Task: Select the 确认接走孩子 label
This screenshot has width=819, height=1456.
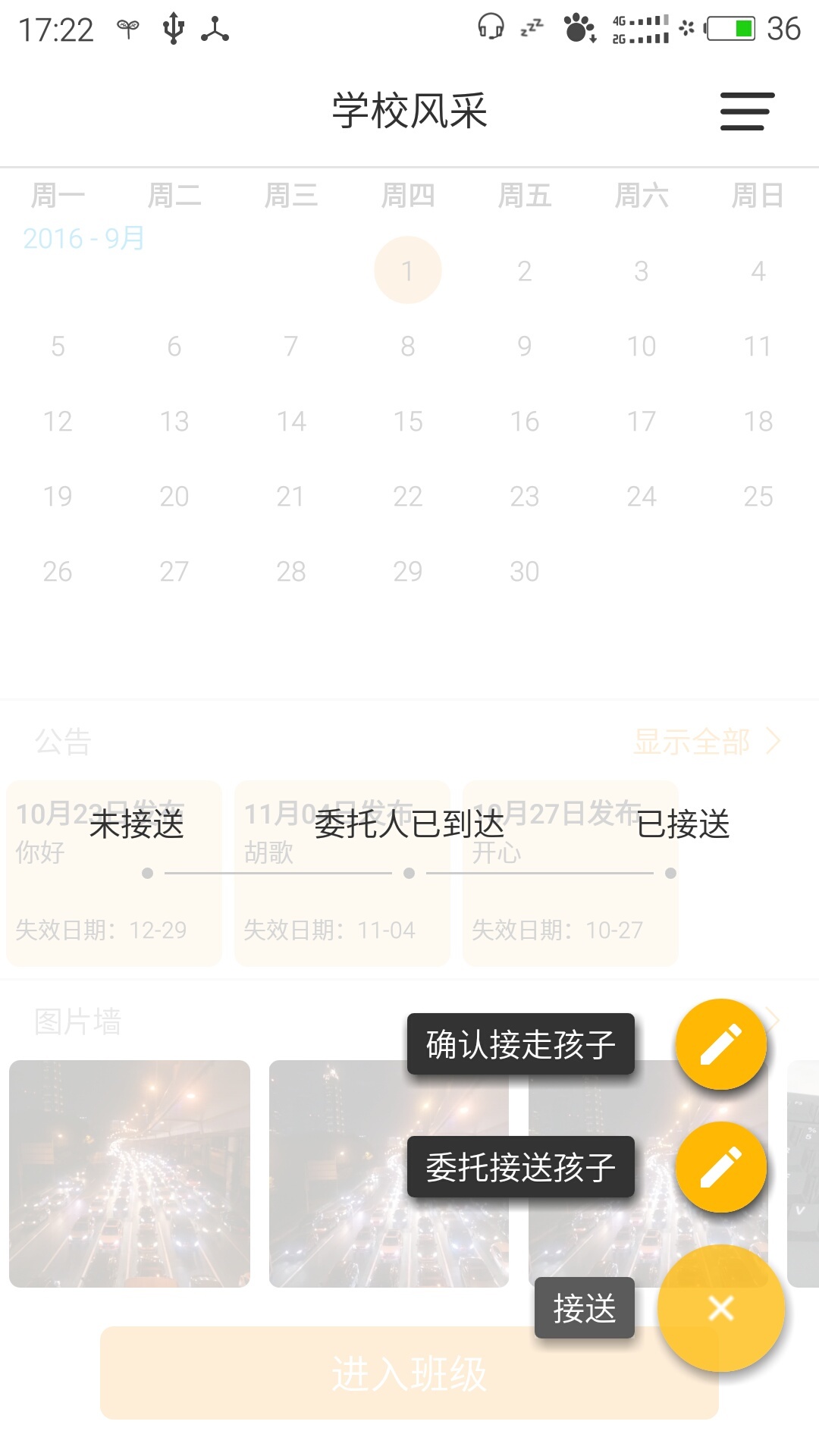Action: (x=520, y=1044)
